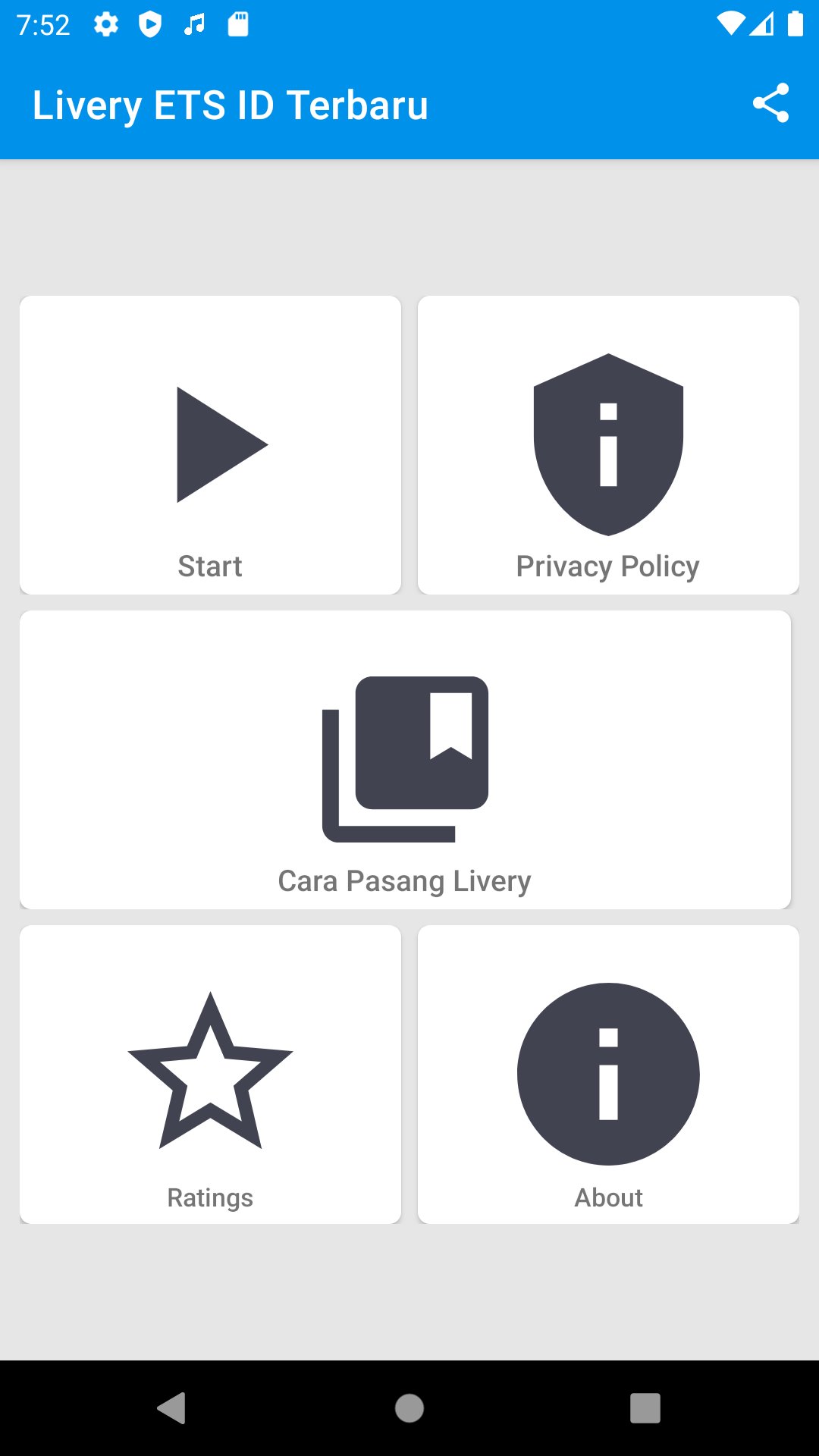Share the app via the share icon

770,104
